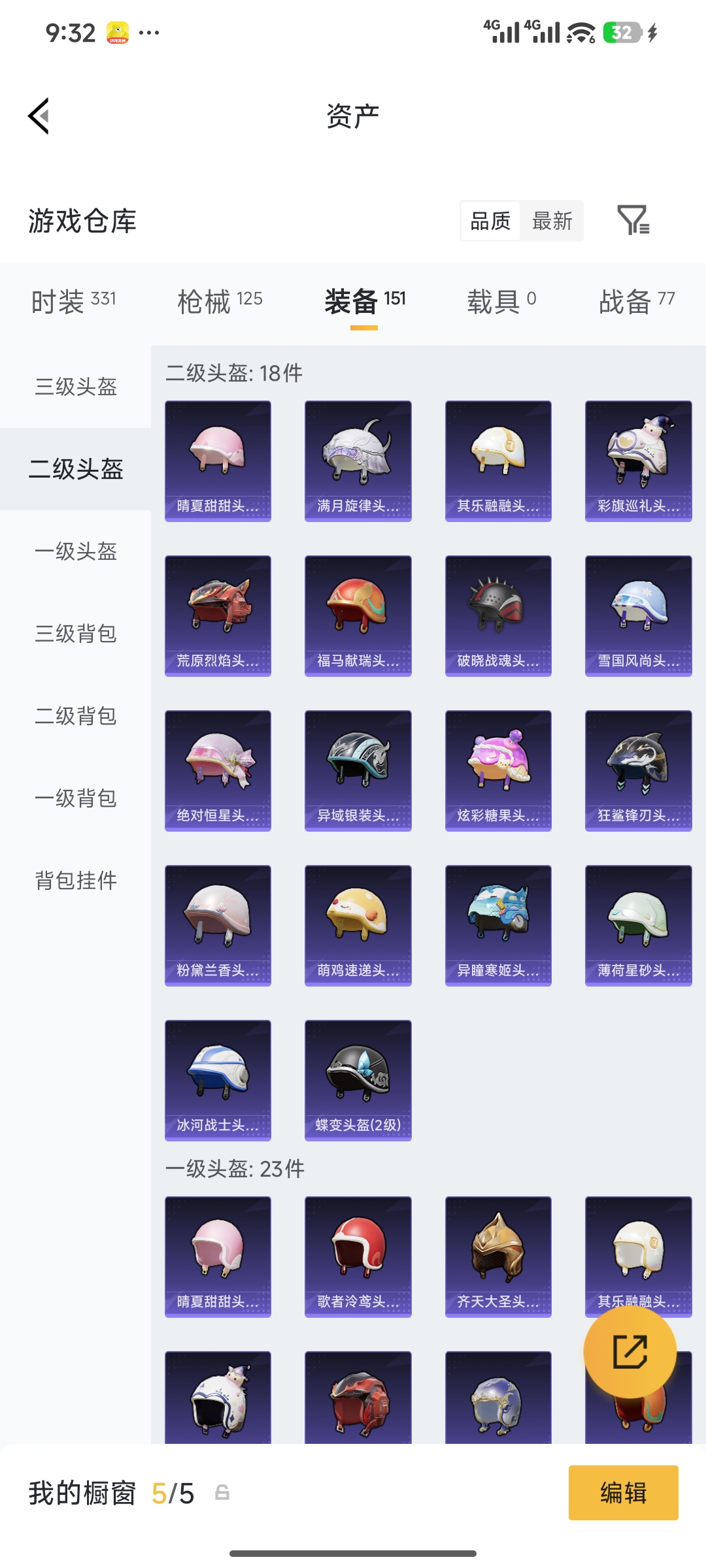Sort items by 品质

[490, 221]
